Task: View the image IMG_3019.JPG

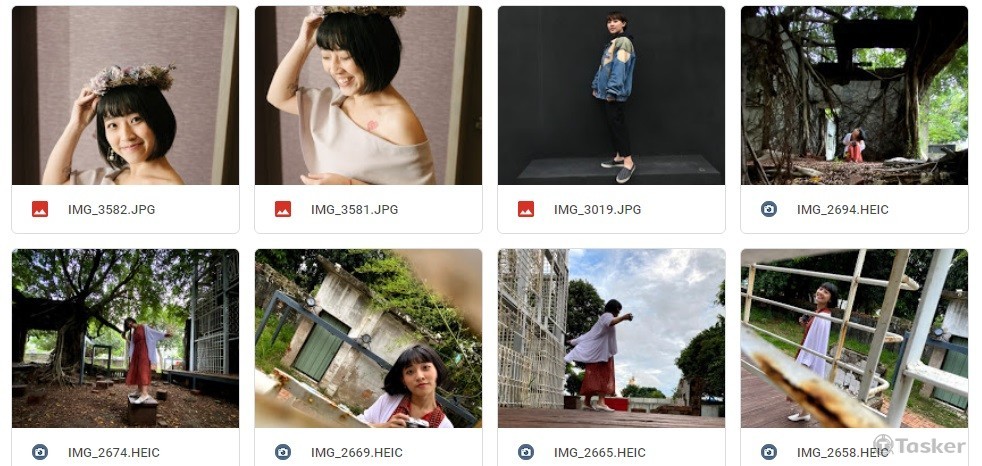Action: (x=611, y=97)
